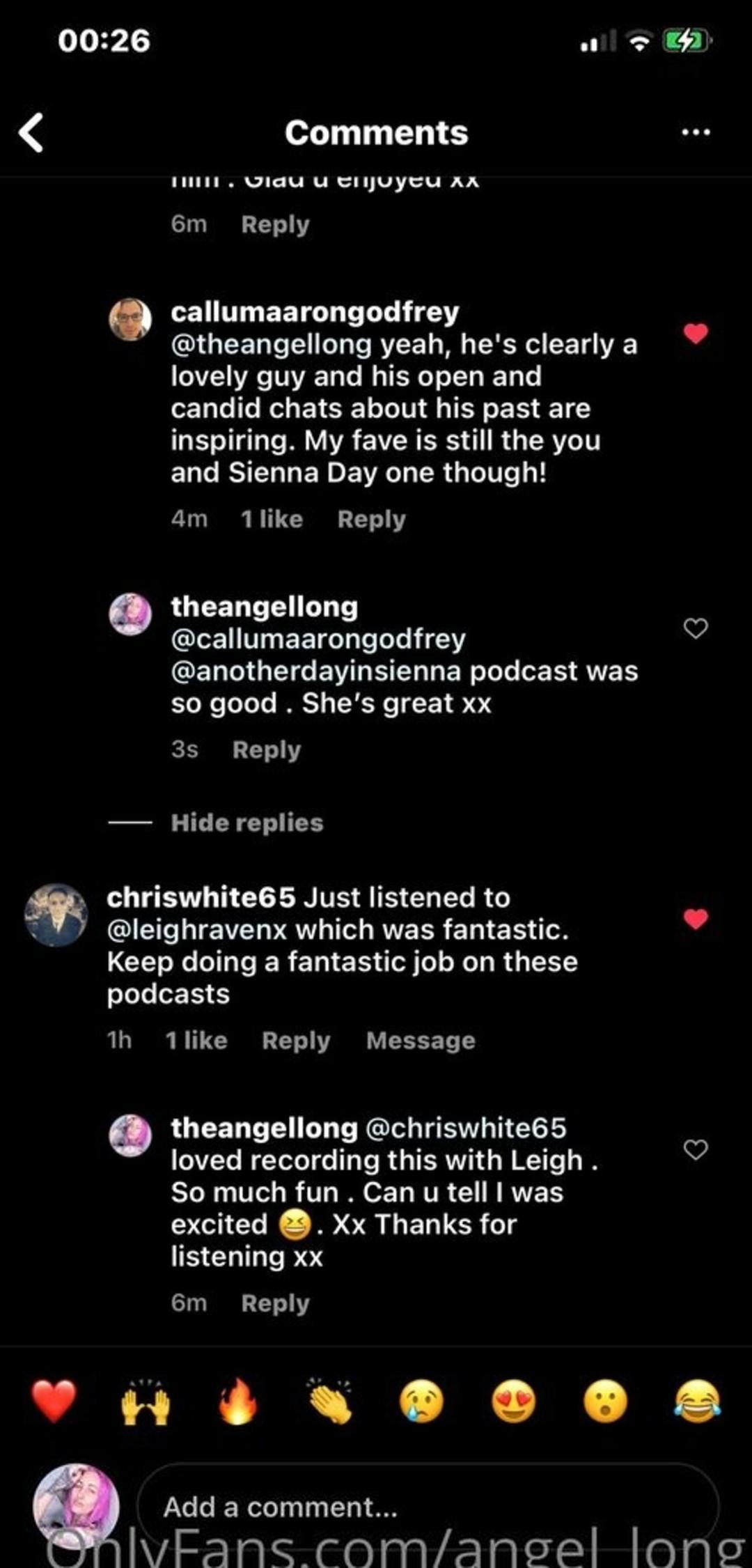The width and height of the screenshot is (752, 1568).
Task: Unlike chriswhite65's comment with the heart
Action: (x=695, y=919)
